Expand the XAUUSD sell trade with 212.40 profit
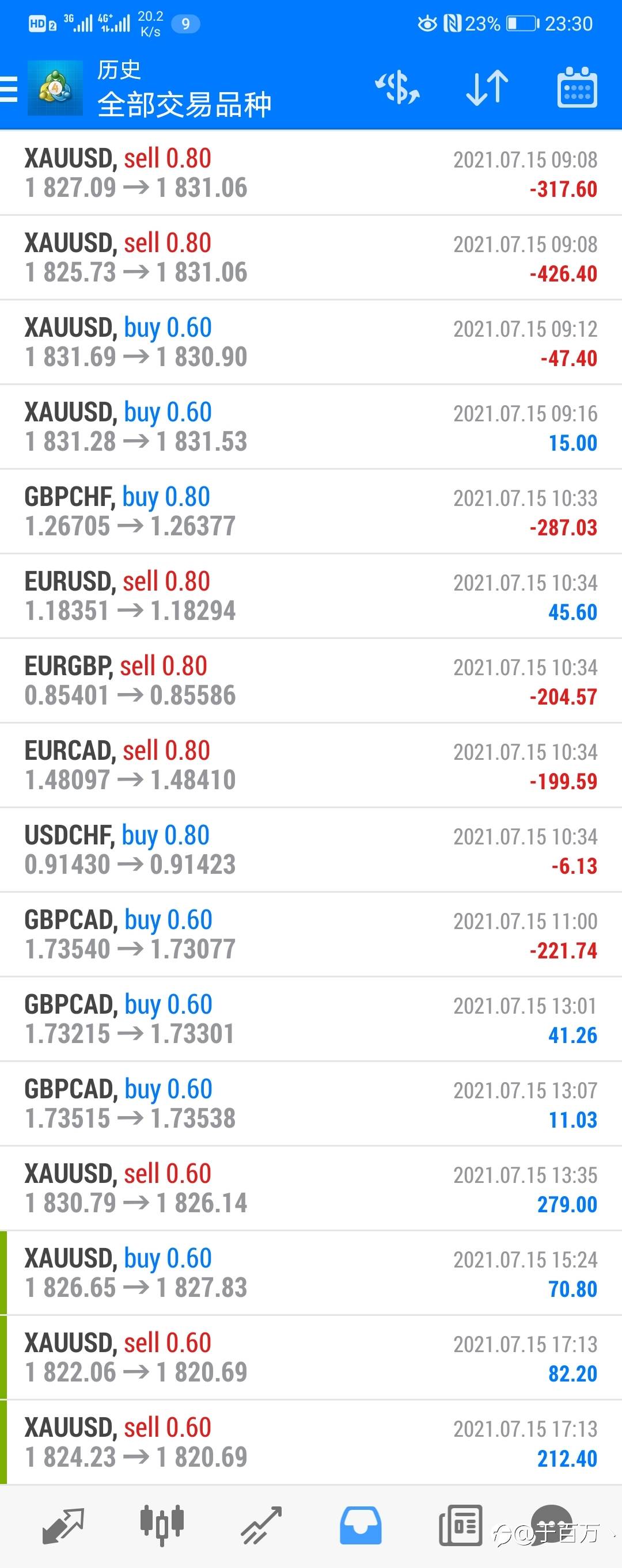The image size is (622, 1568). coord(310,1442)
